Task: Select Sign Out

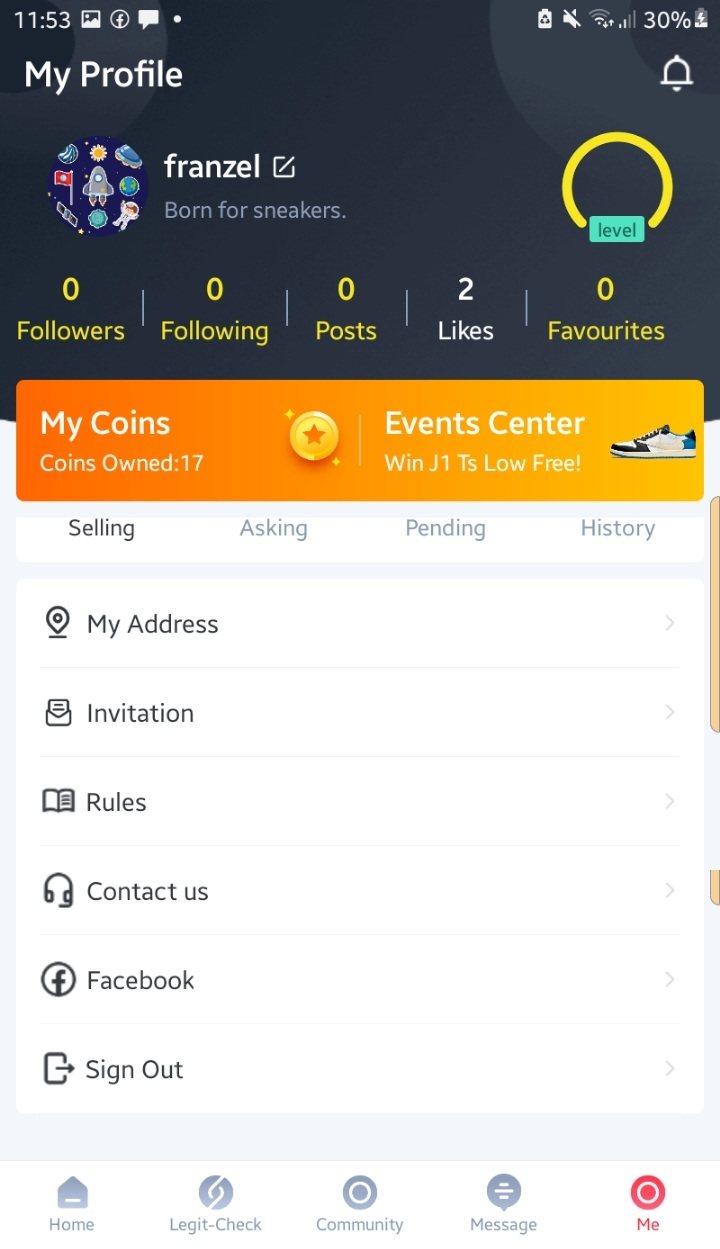Action: click(360, 1069)
